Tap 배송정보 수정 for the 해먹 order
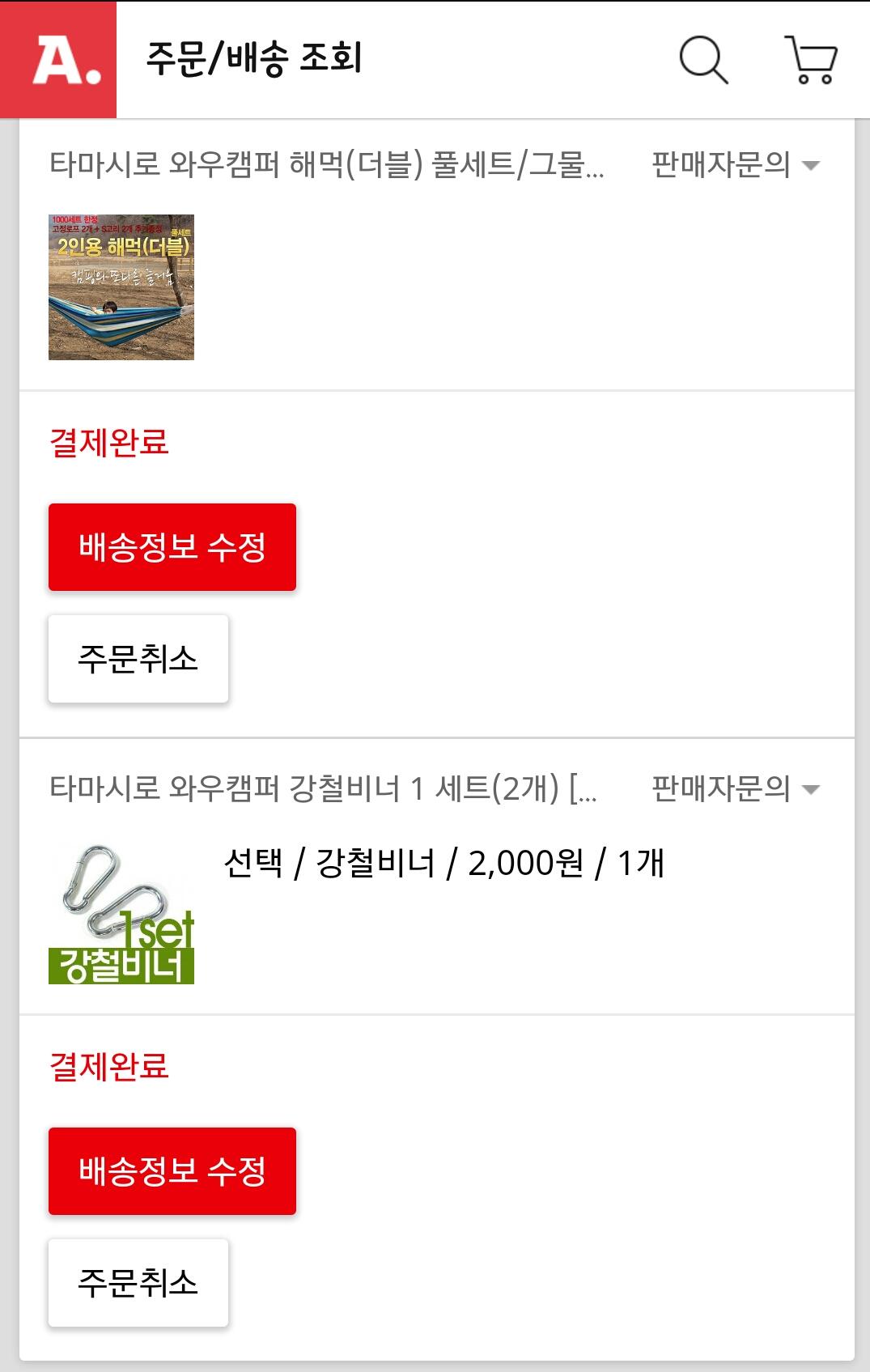Viewport: 870px width, 1372px height. pyautogui.click(x=172, y=547)
